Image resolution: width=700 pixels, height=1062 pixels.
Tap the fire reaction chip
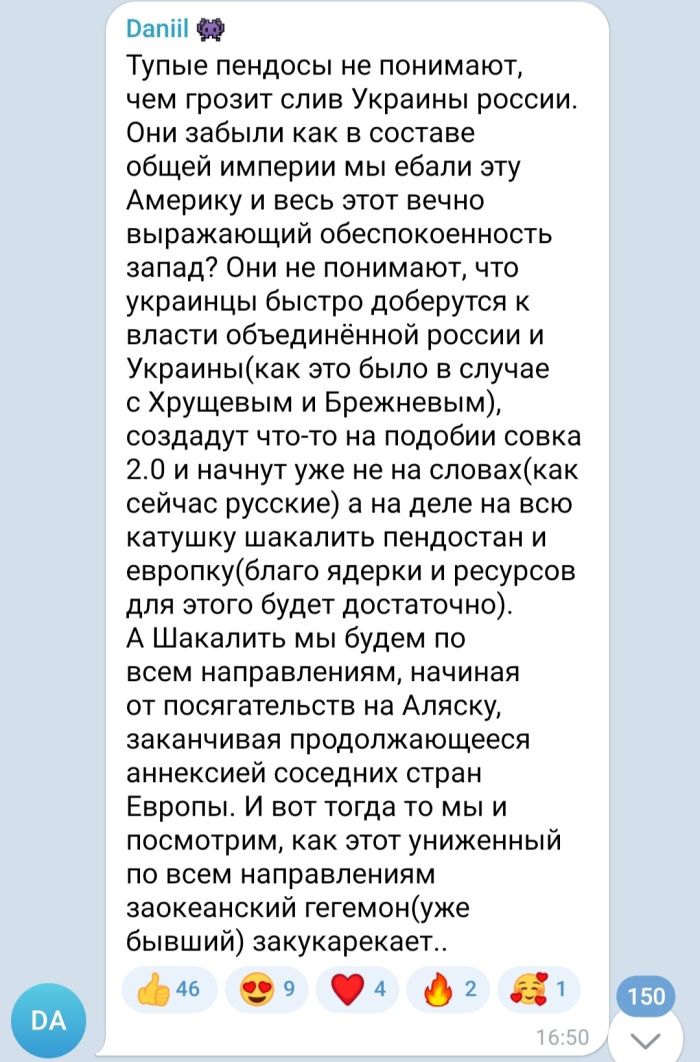point(447,990)
